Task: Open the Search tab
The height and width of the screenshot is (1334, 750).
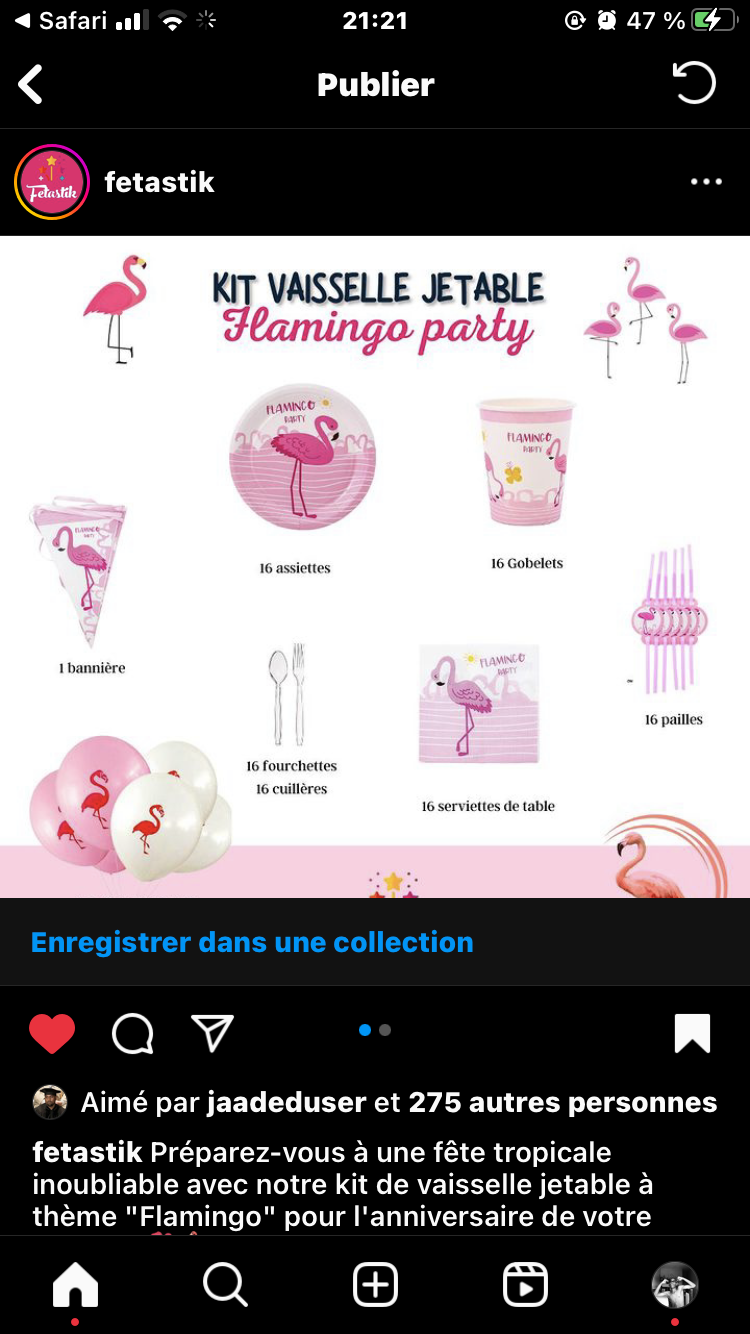Action: pos(225,1284)
